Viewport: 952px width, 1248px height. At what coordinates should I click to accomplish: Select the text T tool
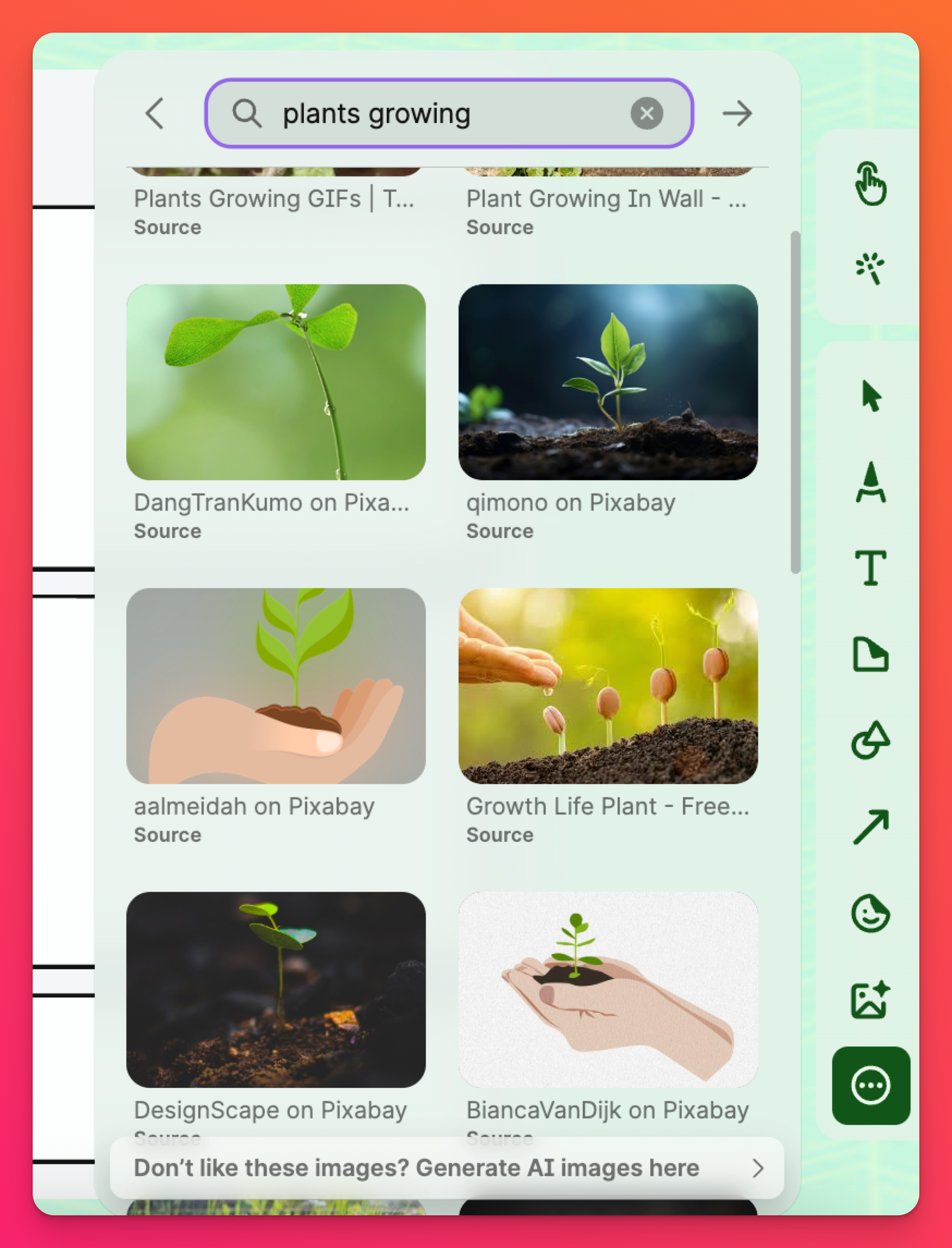pyautogui.click(x=870, y=567)
